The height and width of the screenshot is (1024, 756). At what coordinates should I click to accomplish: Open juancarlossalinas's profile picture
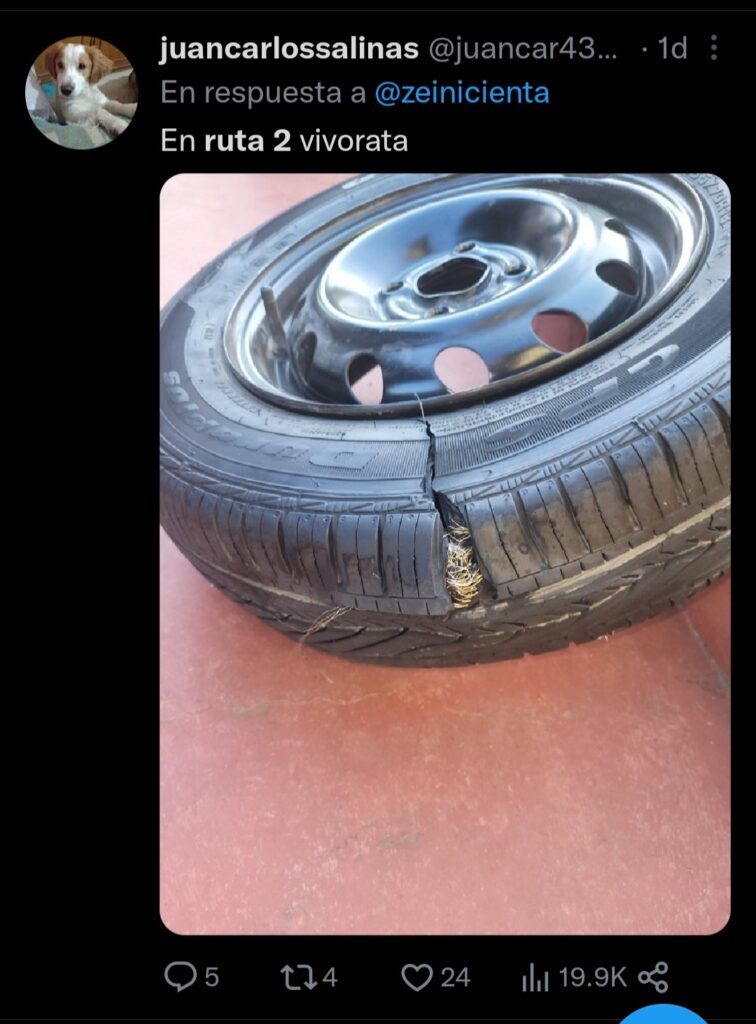pos(81,93)
